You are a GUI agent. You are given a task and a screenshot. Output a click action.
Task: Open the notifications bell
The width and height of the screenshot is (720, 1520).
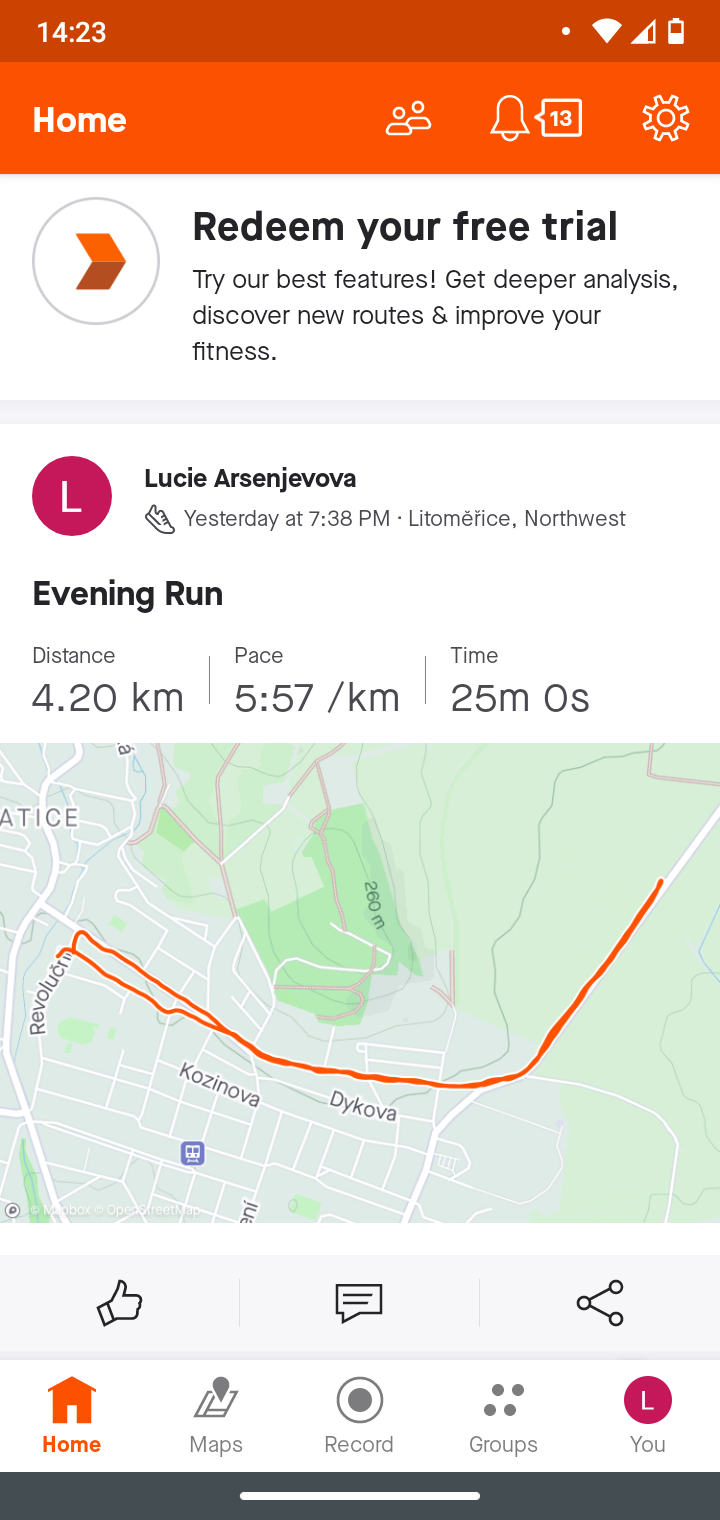509,119
